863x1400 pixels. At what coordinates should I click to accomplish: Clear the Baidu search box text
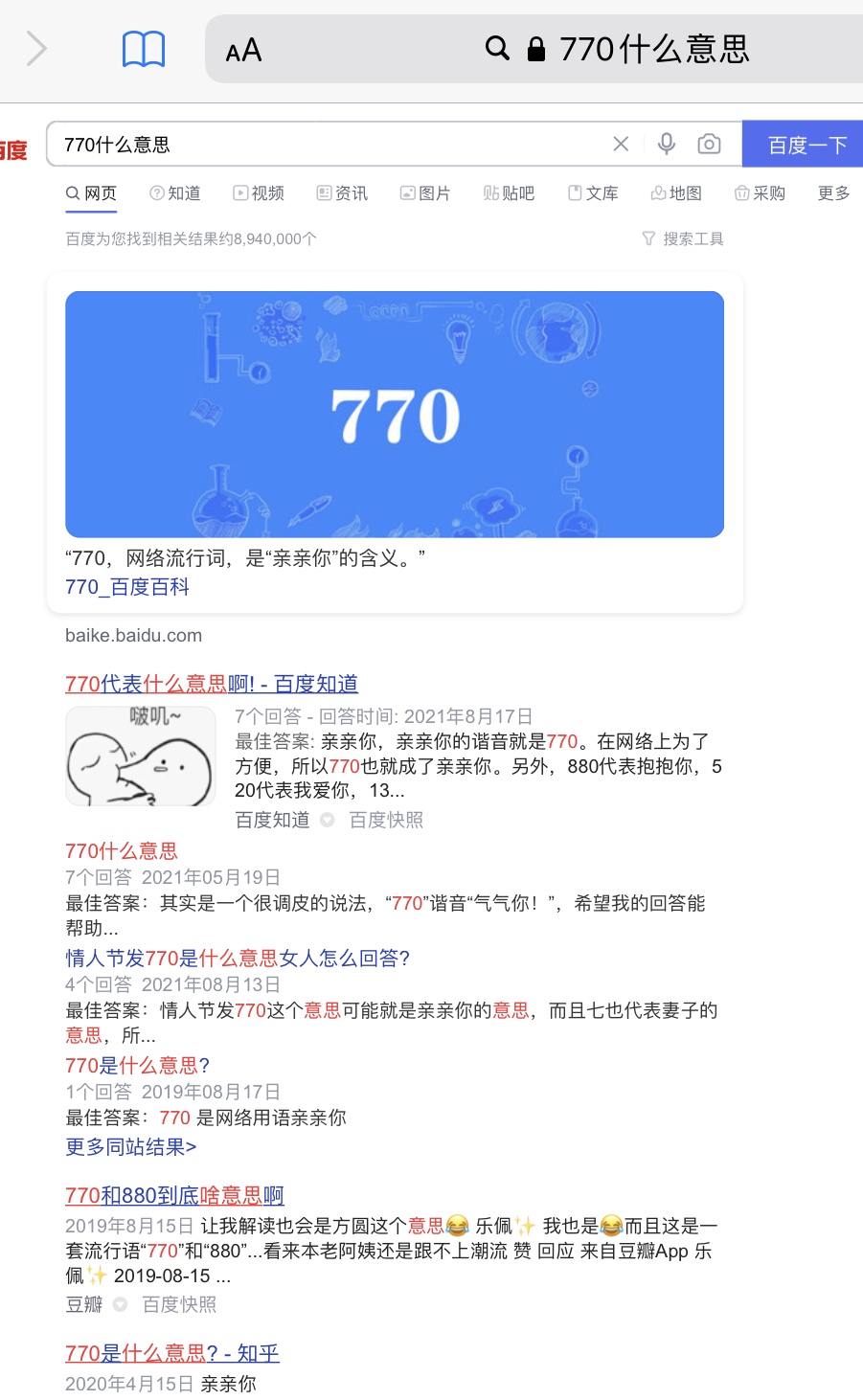click(621, 144)
